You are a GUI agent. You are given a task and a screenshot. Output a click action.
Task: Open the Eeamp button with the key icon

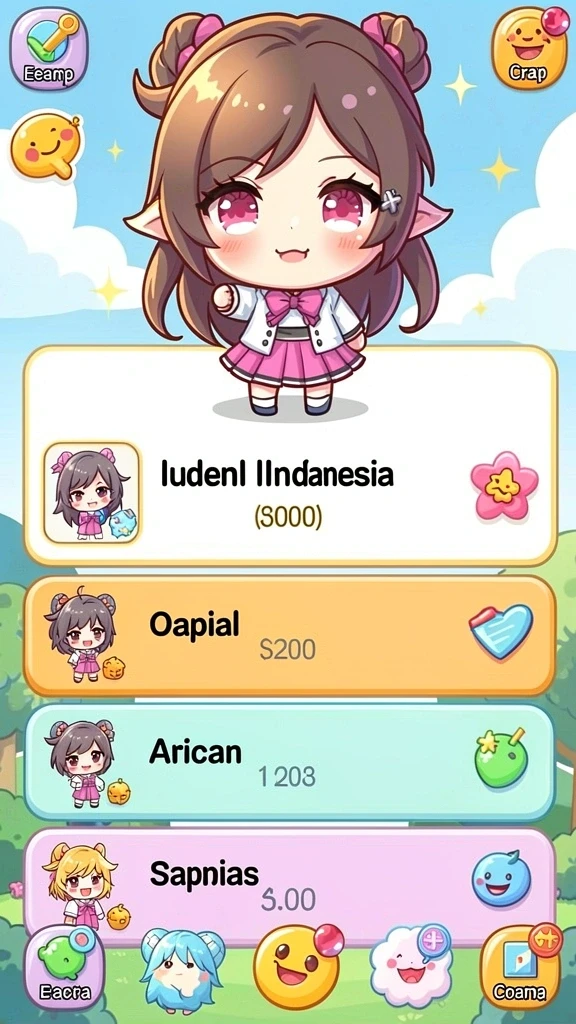(48, 48)
